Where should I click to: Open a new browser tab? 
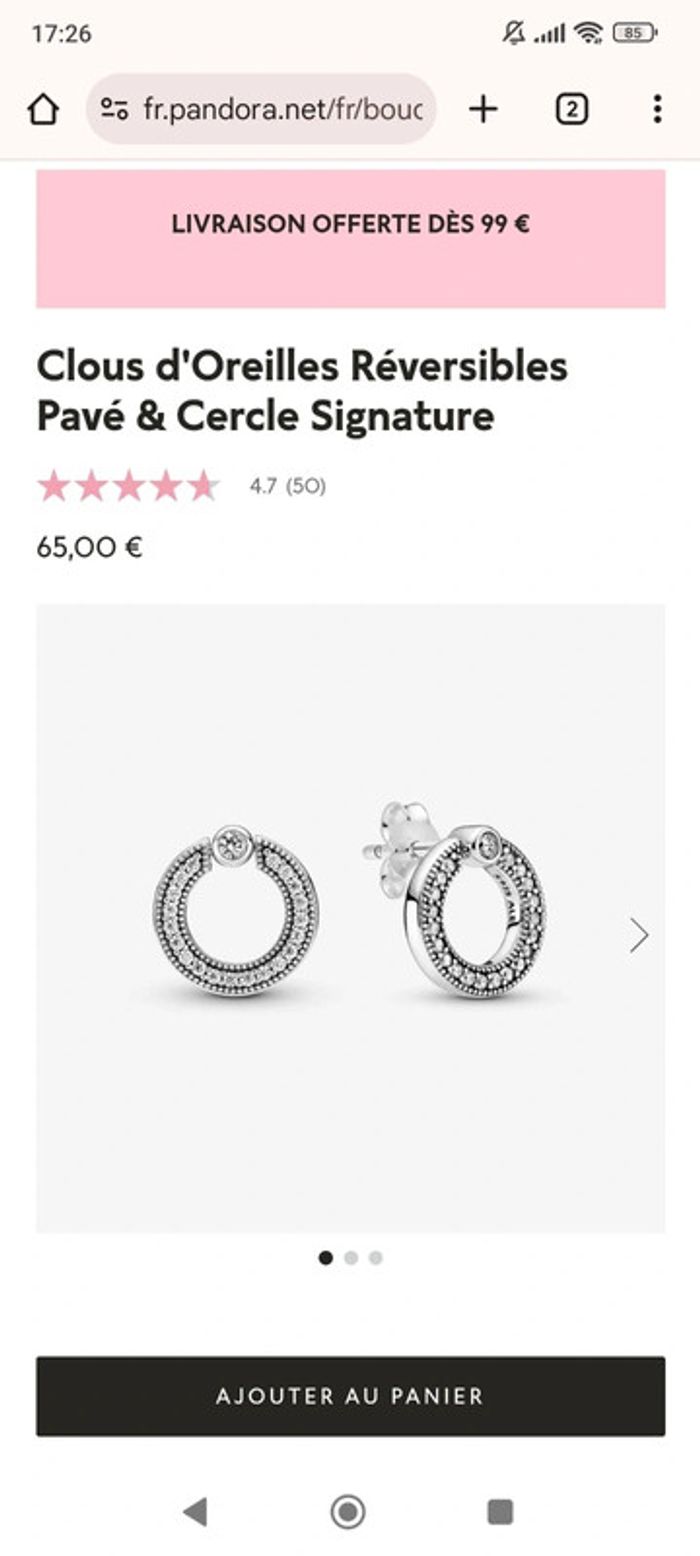pyautogui.click(x=483, y=109)
